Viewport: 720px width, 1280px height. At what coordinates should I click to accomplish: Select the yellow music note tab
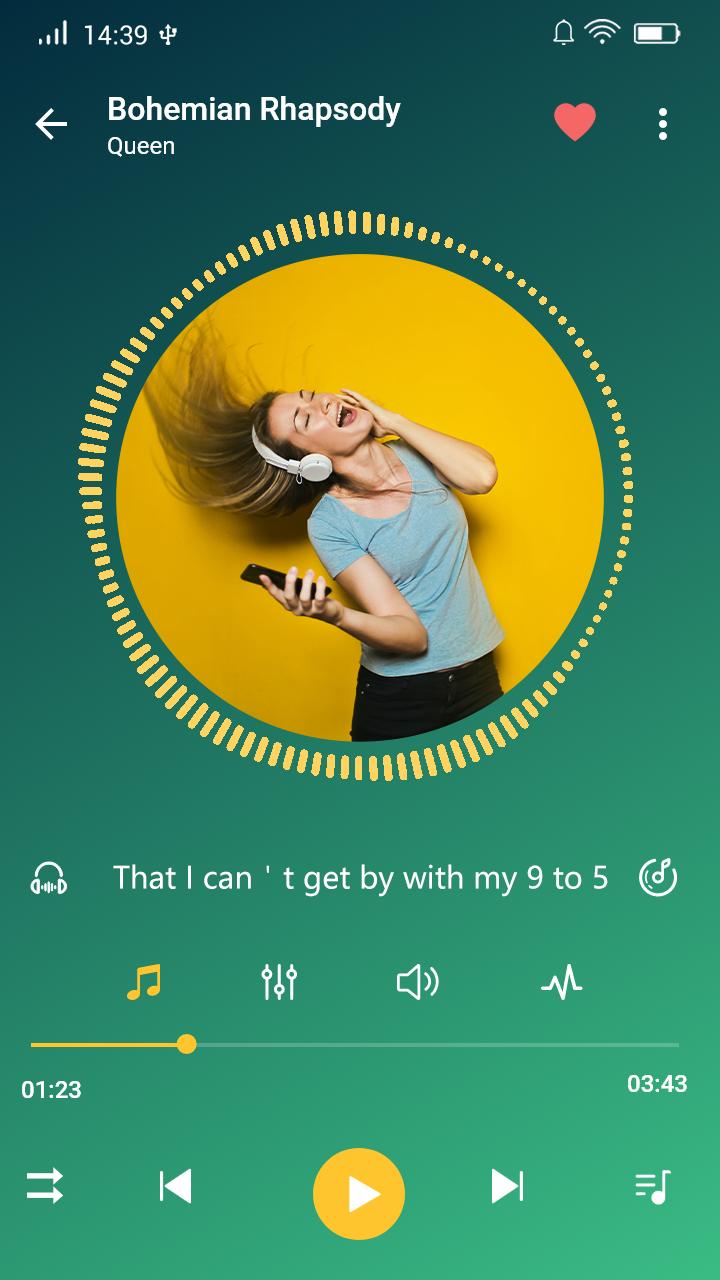(144, 982)
